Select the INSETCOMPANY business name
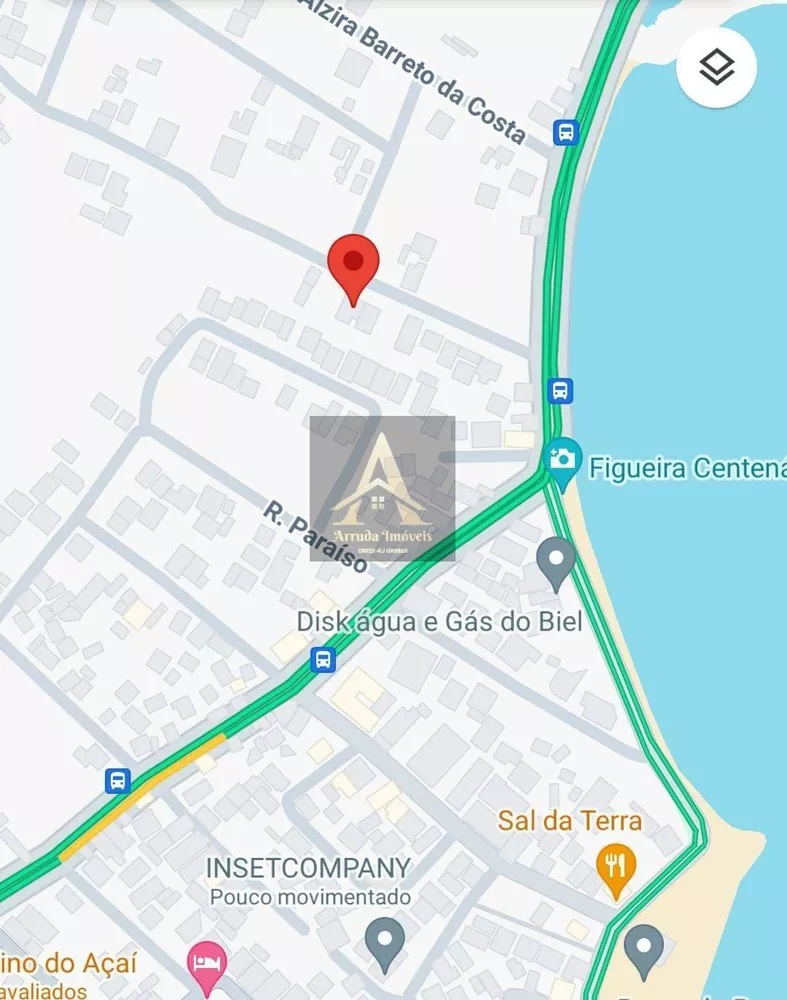The width and height of the screenshot is (787, 1000). 307,866
